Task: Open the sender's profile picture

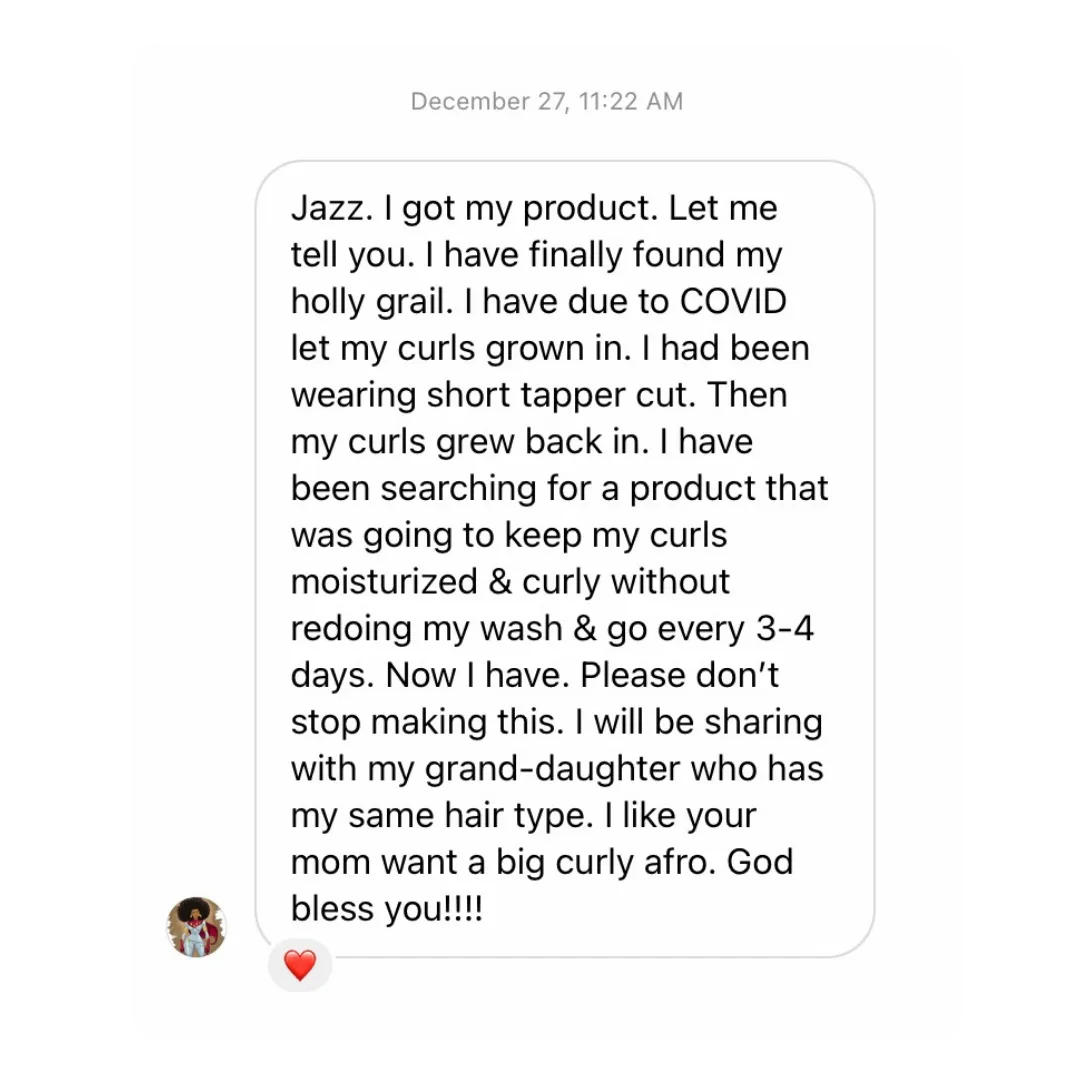Action: tap(196, 927)
